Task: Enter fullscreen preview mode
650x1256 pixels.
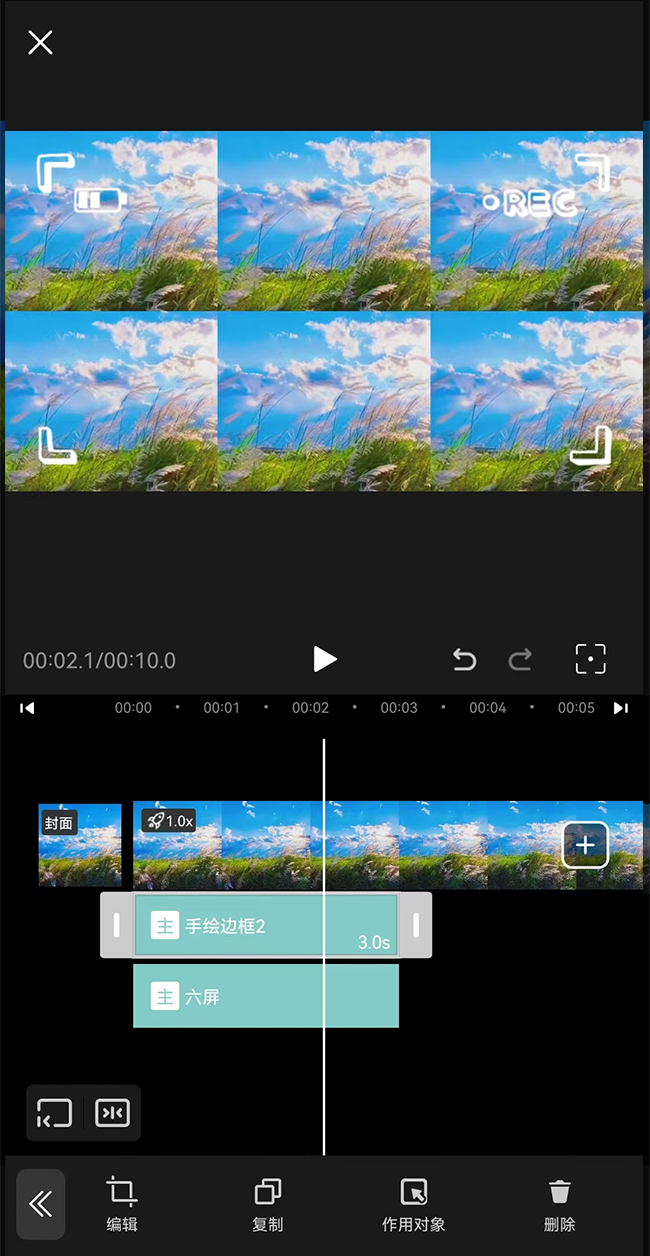Action: click(x=591, y=659)
